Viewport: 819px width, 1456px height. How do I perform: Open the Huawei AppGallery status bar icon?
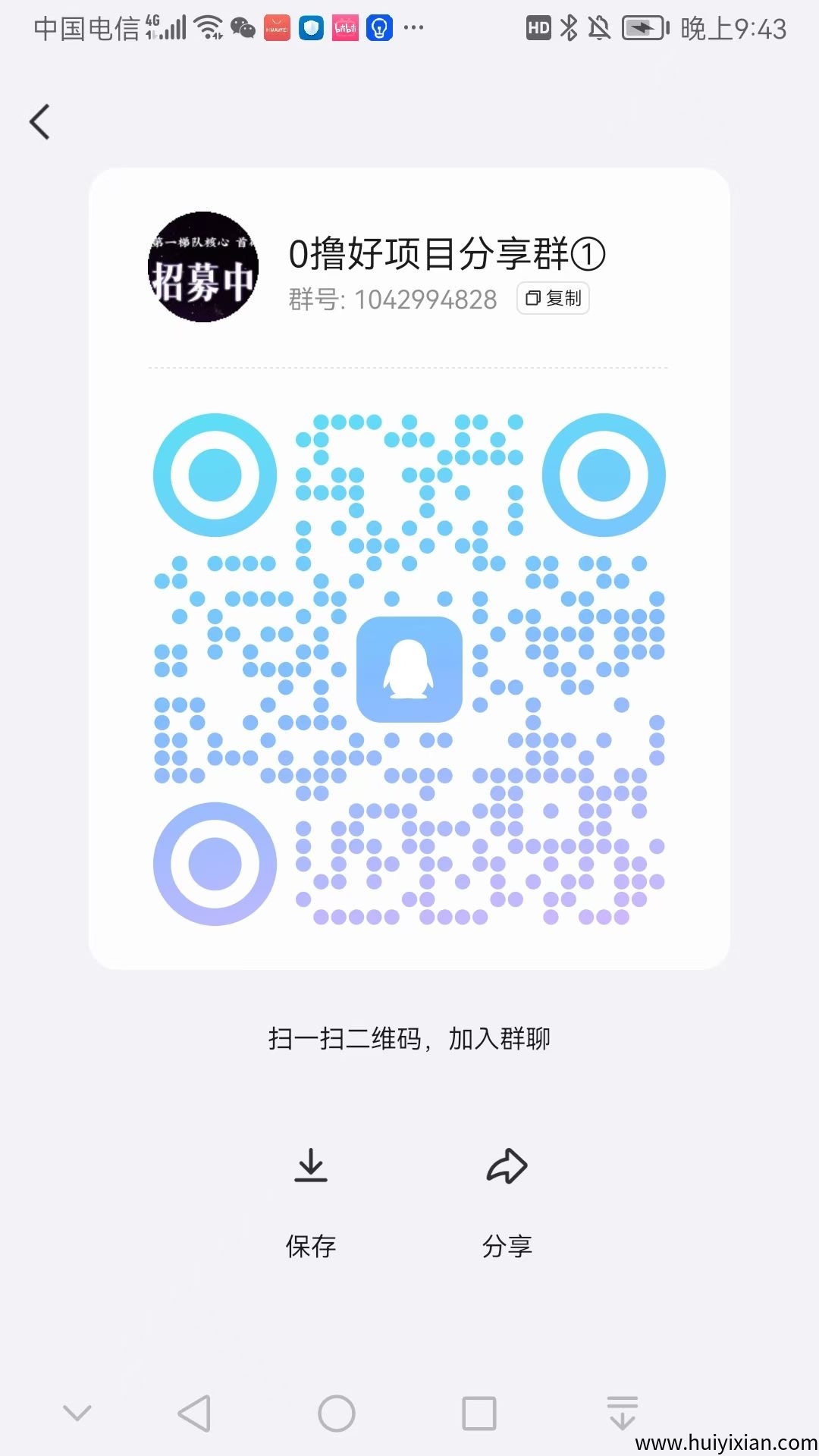pyautogui.click(x=276, y=29)
